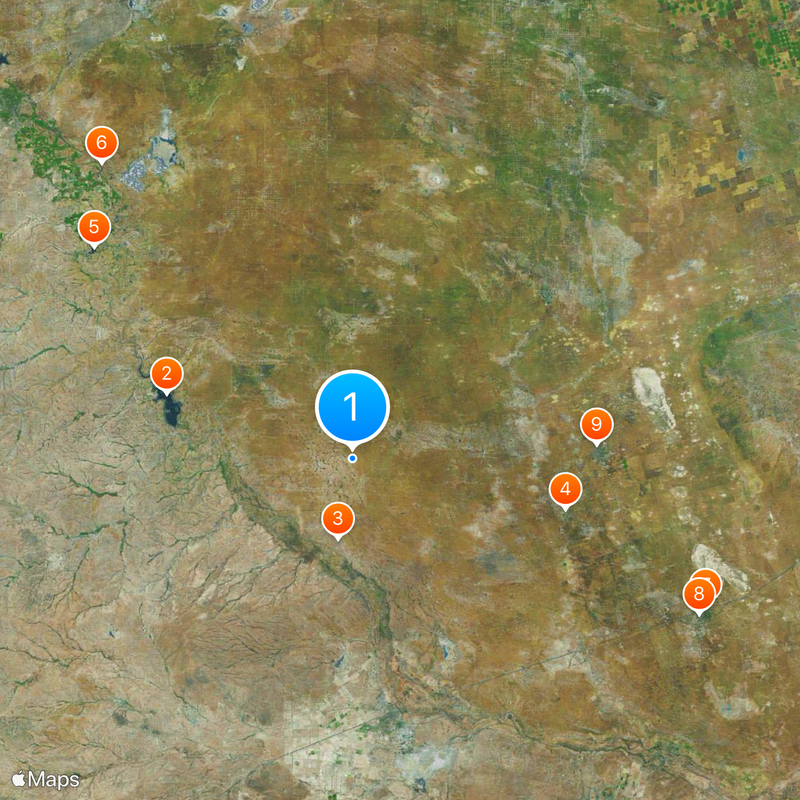Open orange map pin number 6
The width and height of the screenshot is (800, 800).
101,144
